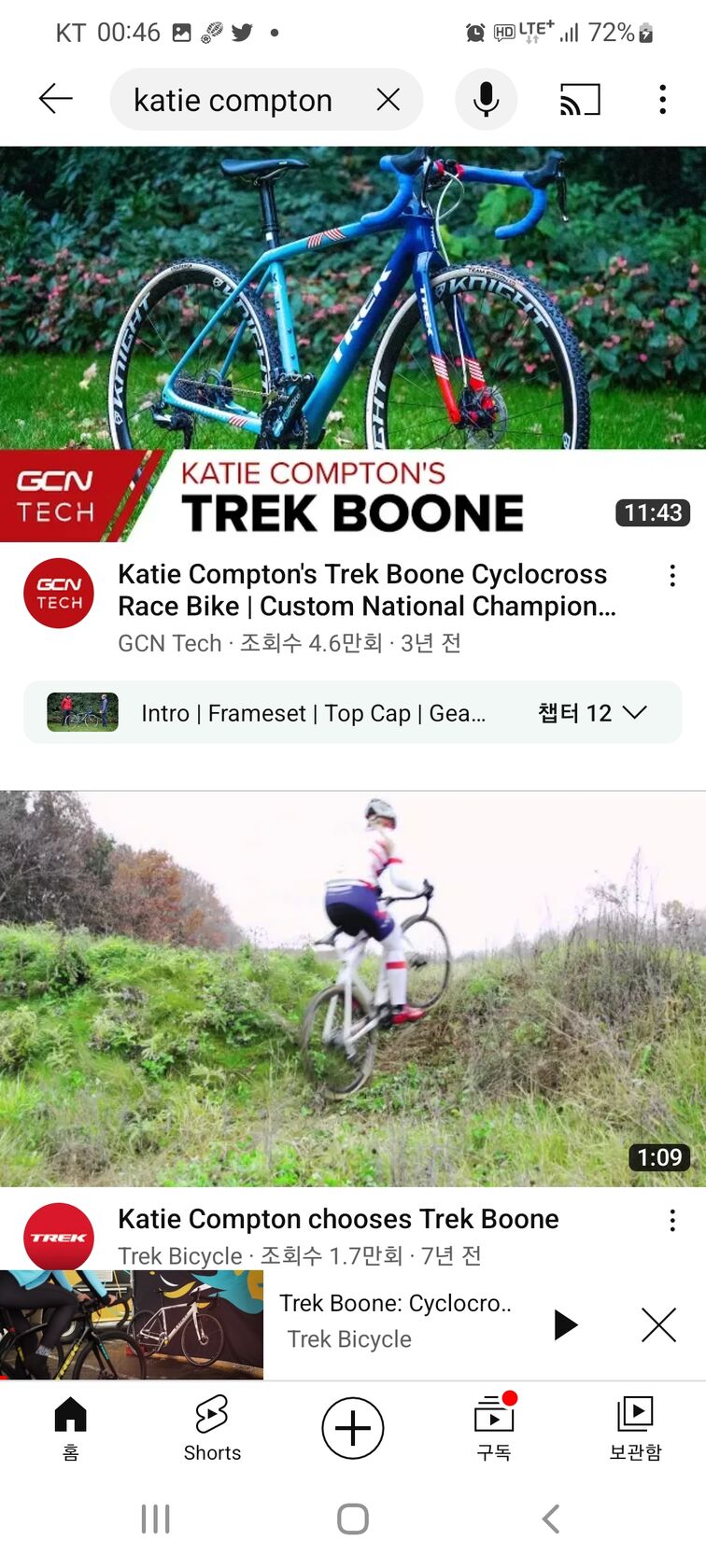This screenshot has height=1568, width=706.
Task: Open more options for Katie Compton chooses Trek Boone
Action: [672, 1221]
